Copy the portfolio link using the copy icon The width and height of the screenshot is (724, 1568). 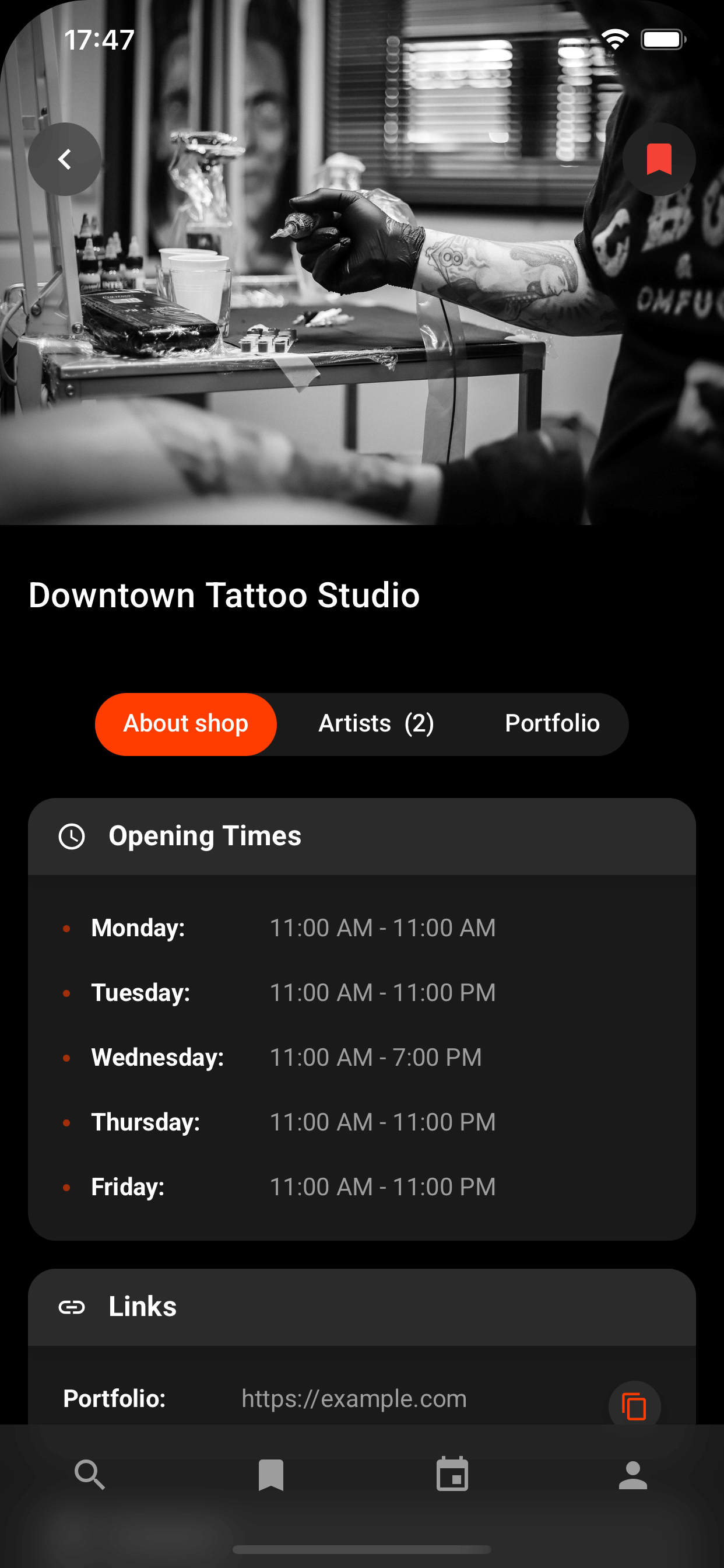pos(634,1406)
